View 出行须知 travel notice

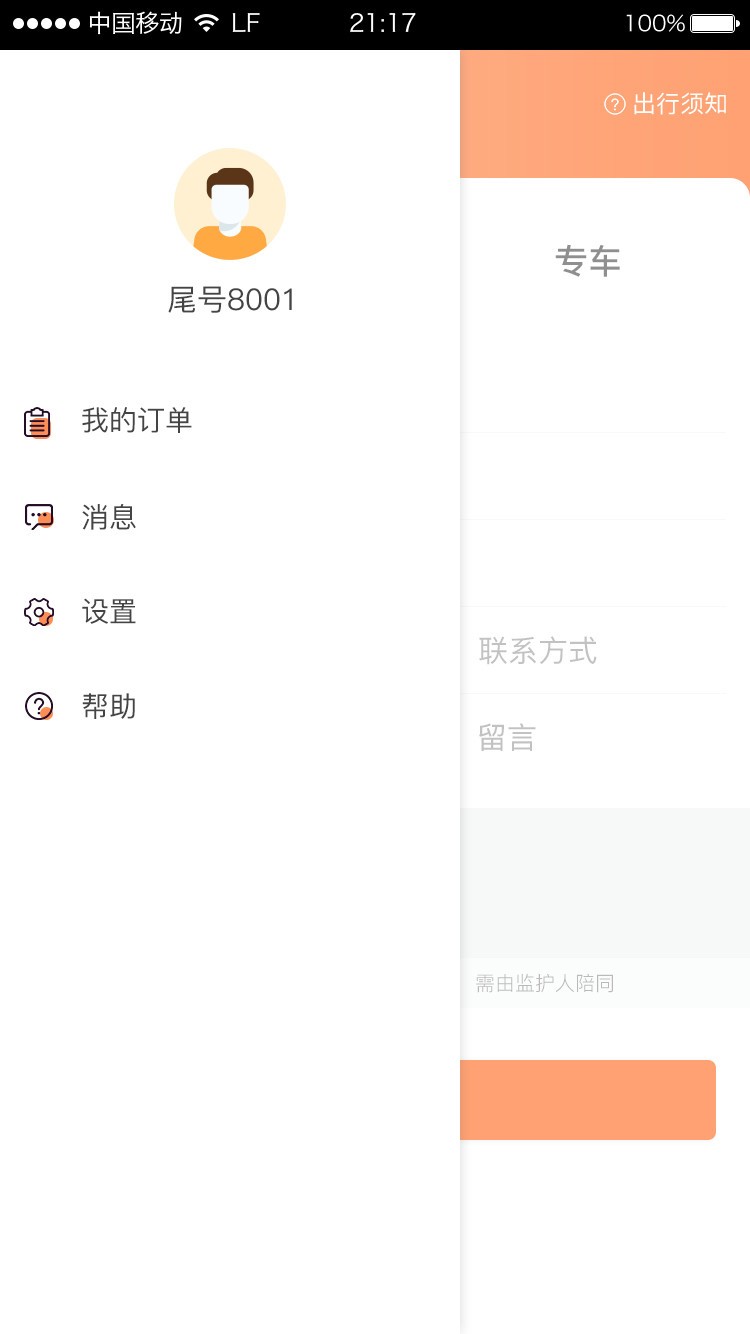click(666, 104)
